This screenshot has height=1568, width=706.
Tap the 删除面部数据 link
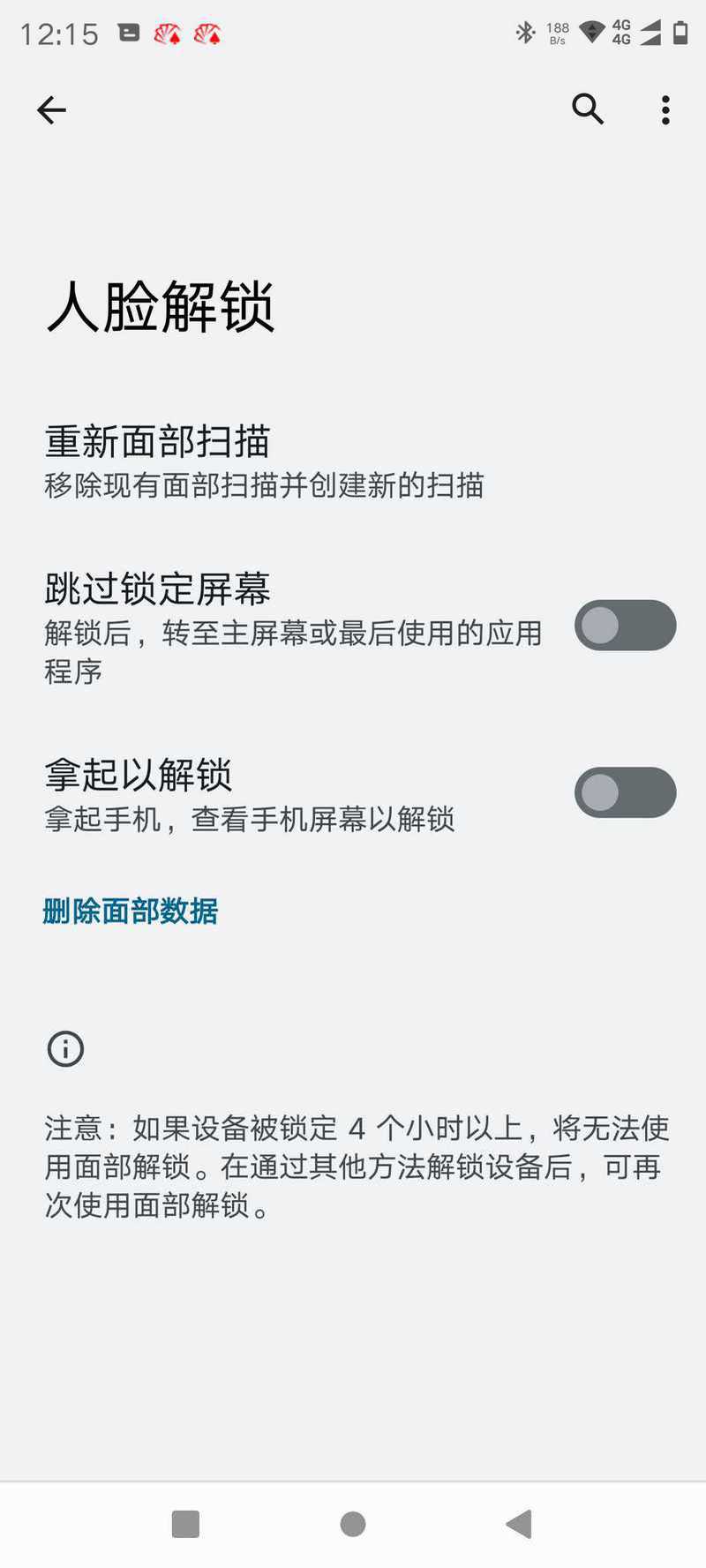tap(131, 911)
